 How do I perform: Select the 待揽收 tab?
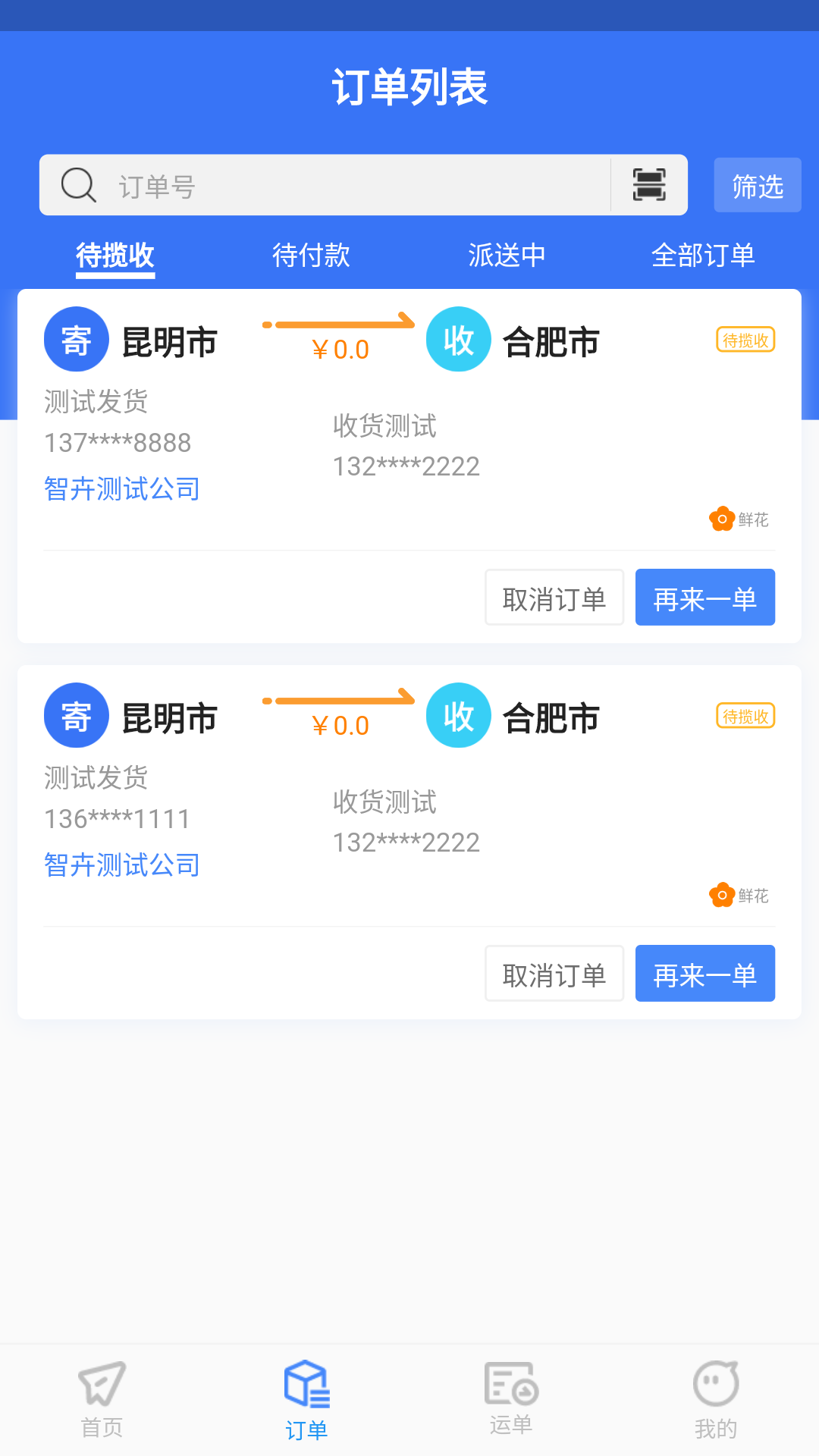pyautogui.click(x=115, y=256)
